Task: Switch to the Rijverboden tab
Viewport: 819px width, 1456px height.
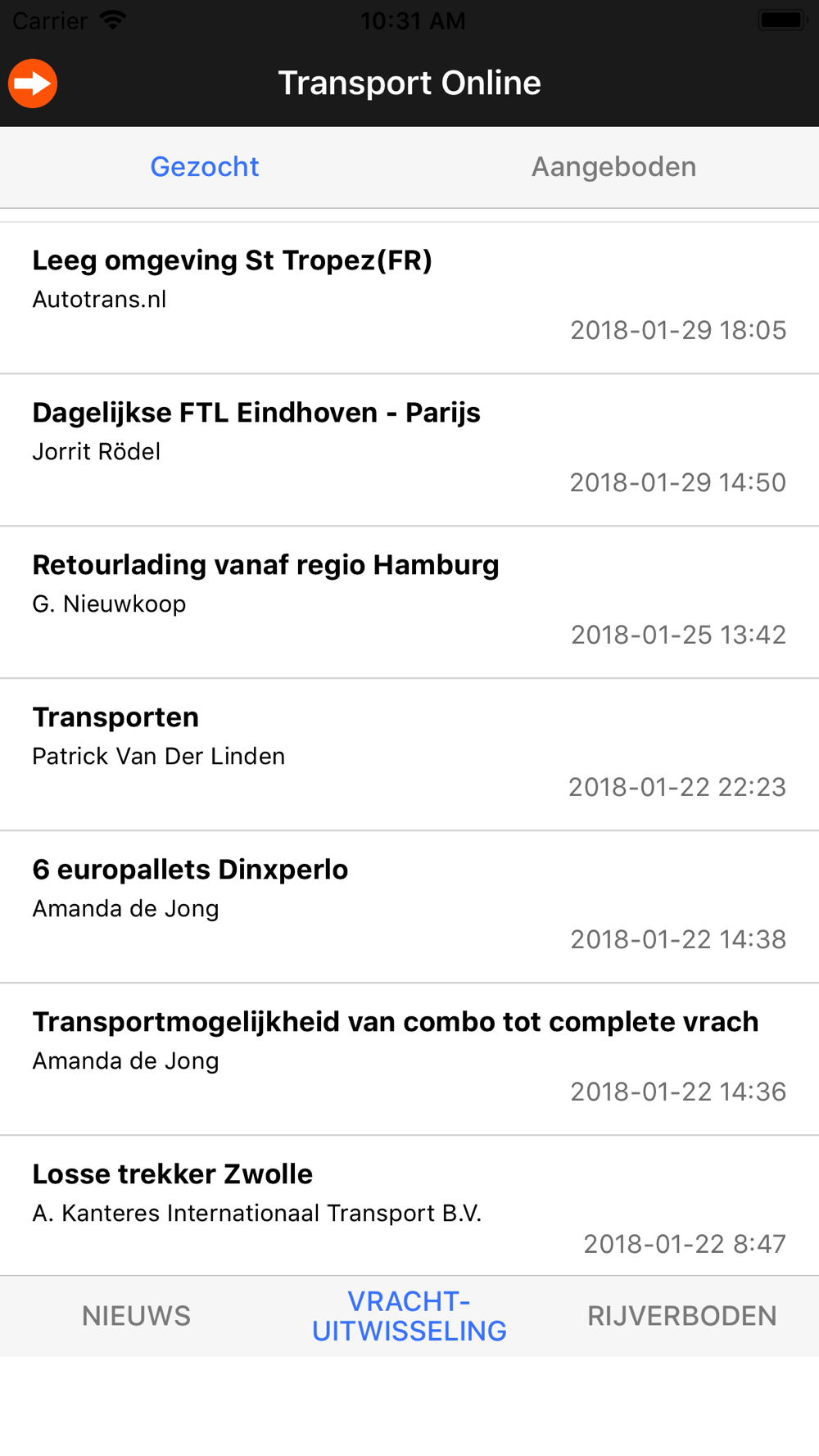Action: click(x=682, y=1316)
